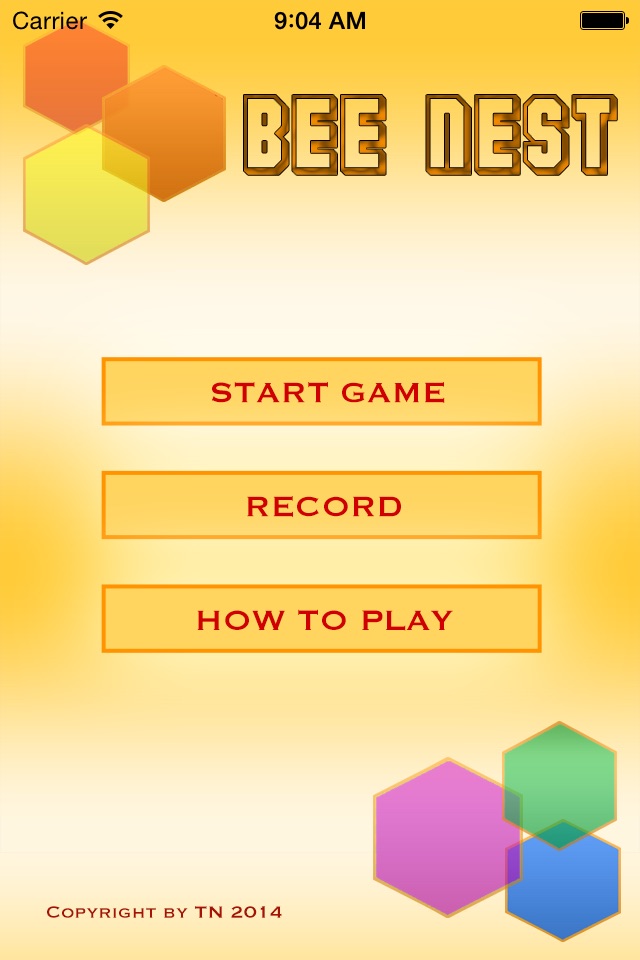Open the RECORD screen

click(321, 505)
